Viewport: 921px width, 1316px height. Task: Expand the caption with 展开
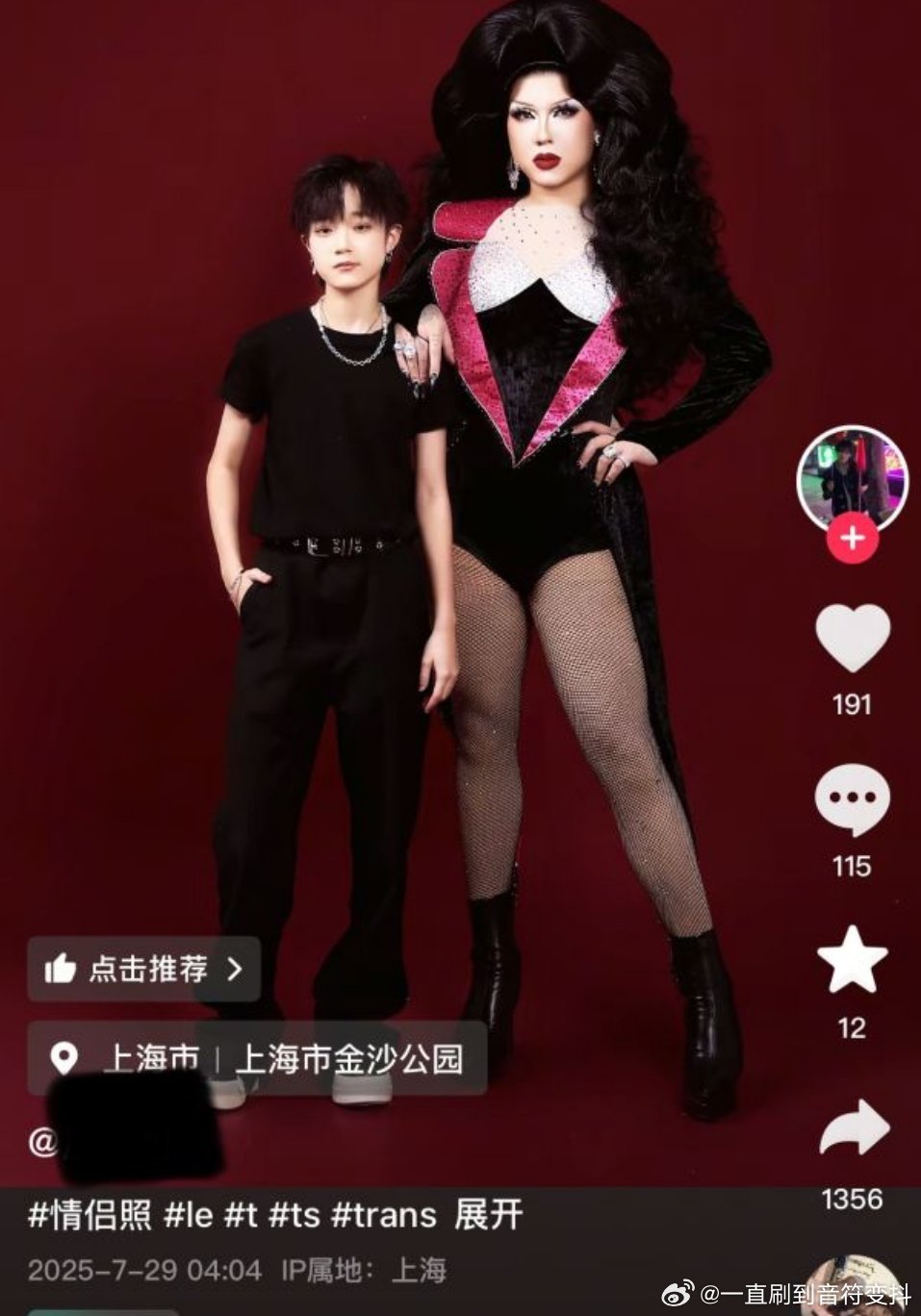[489, 1215]
